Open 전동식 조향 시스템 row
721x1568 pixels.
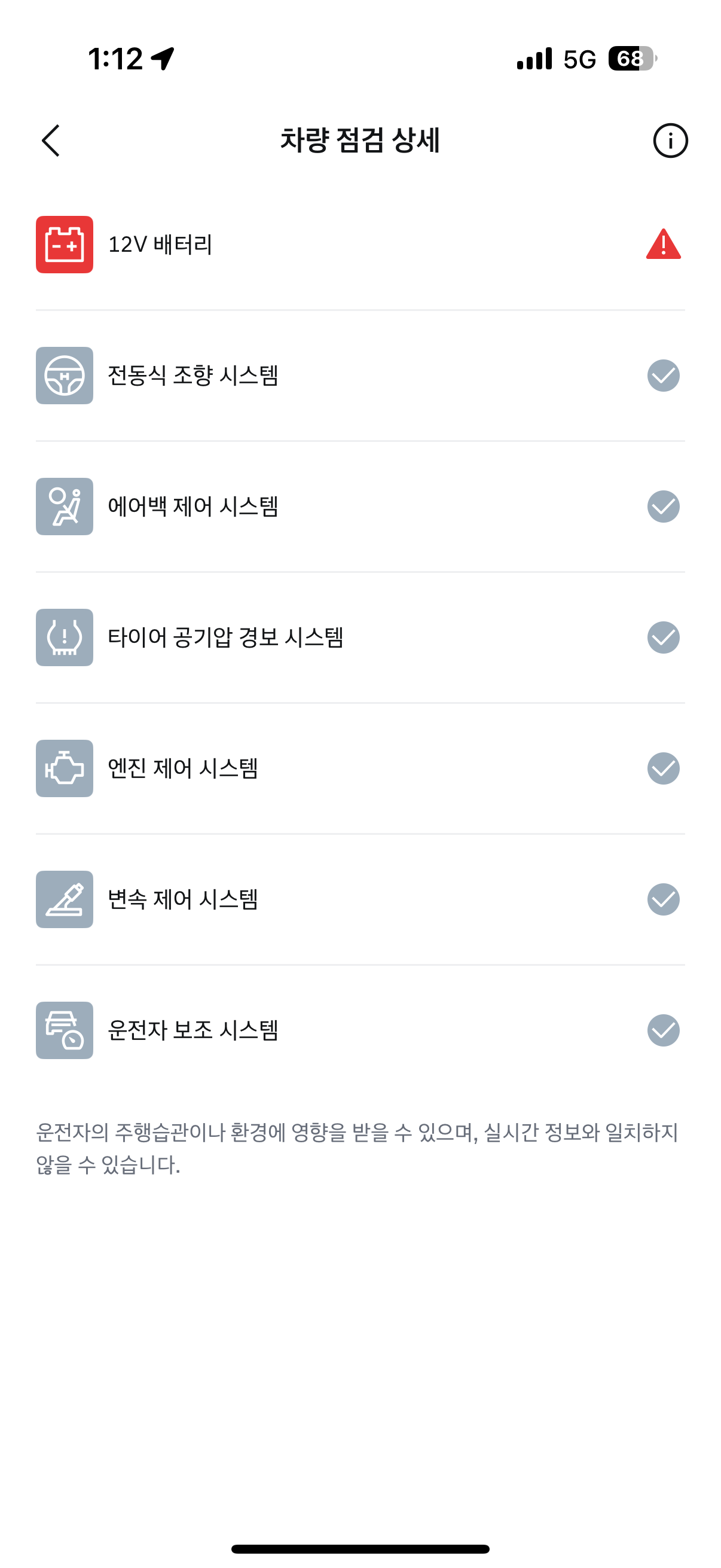360,376
